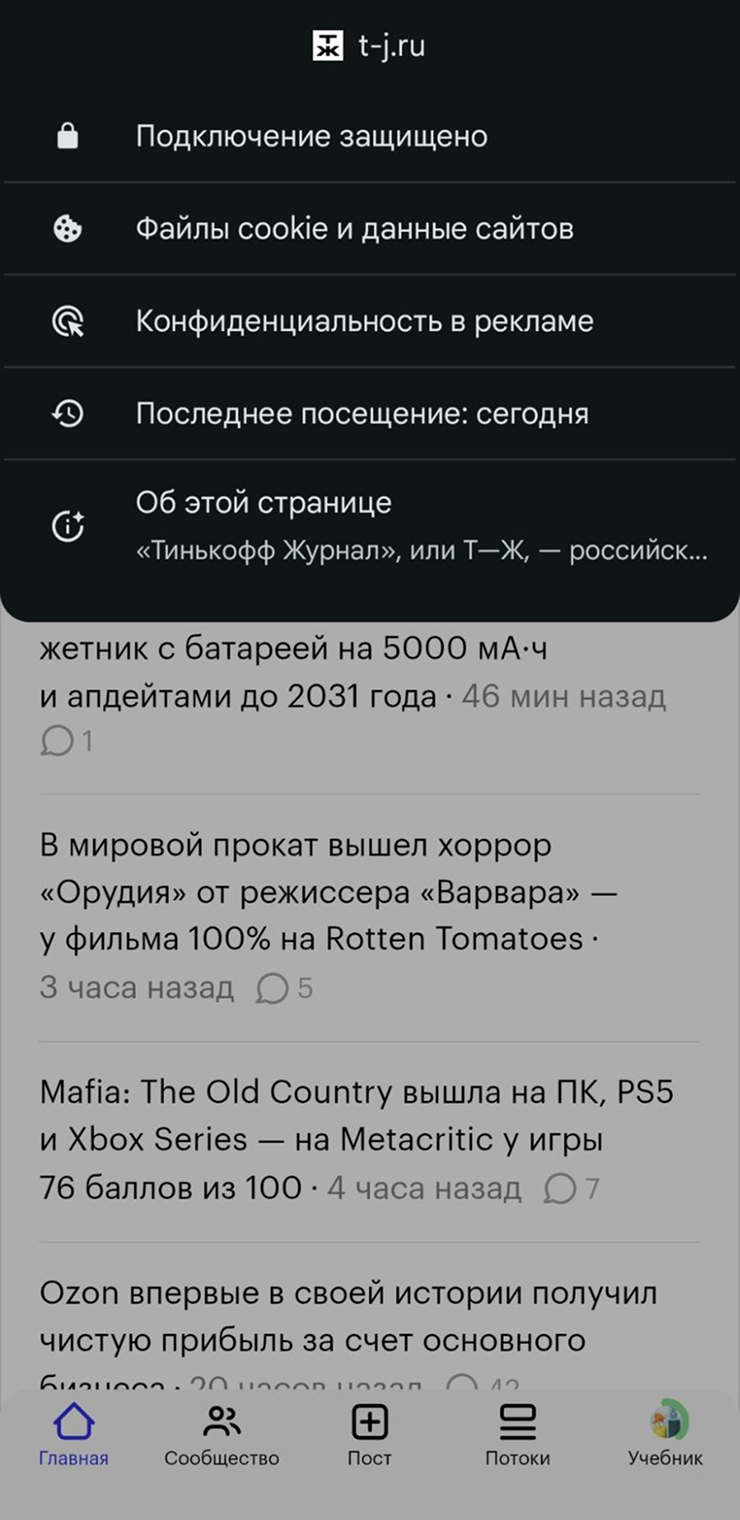Screen dimensions: 740x1520
Task: Switch to the Потоки tab
Action: tap(517, 1435)
